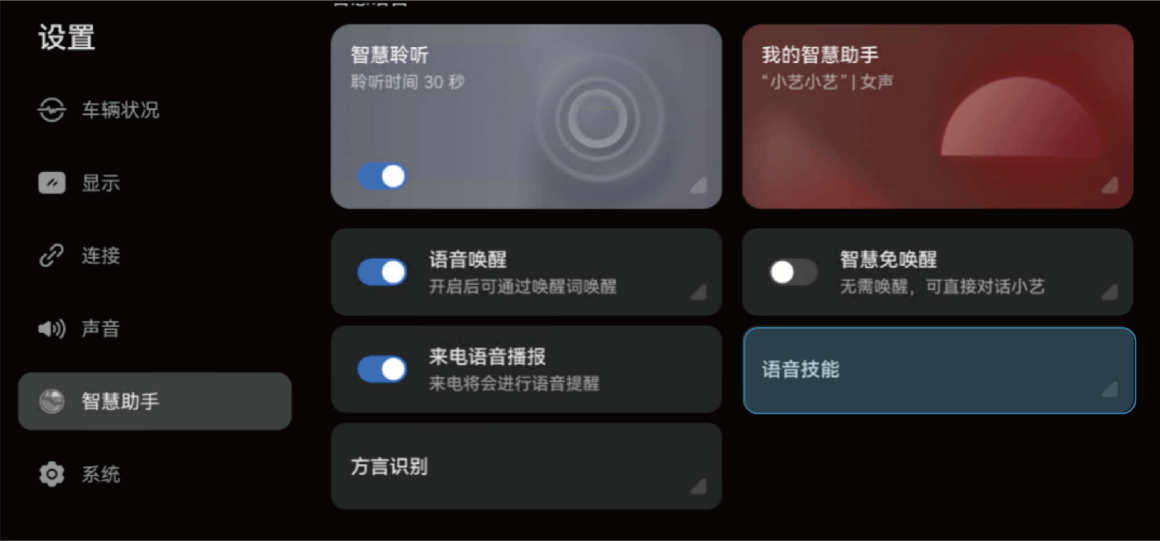The height and width of the screenshot is (541, 1160).
Task: Disable the 语音唤醒 toggle
Action: [x=382, y=272]
